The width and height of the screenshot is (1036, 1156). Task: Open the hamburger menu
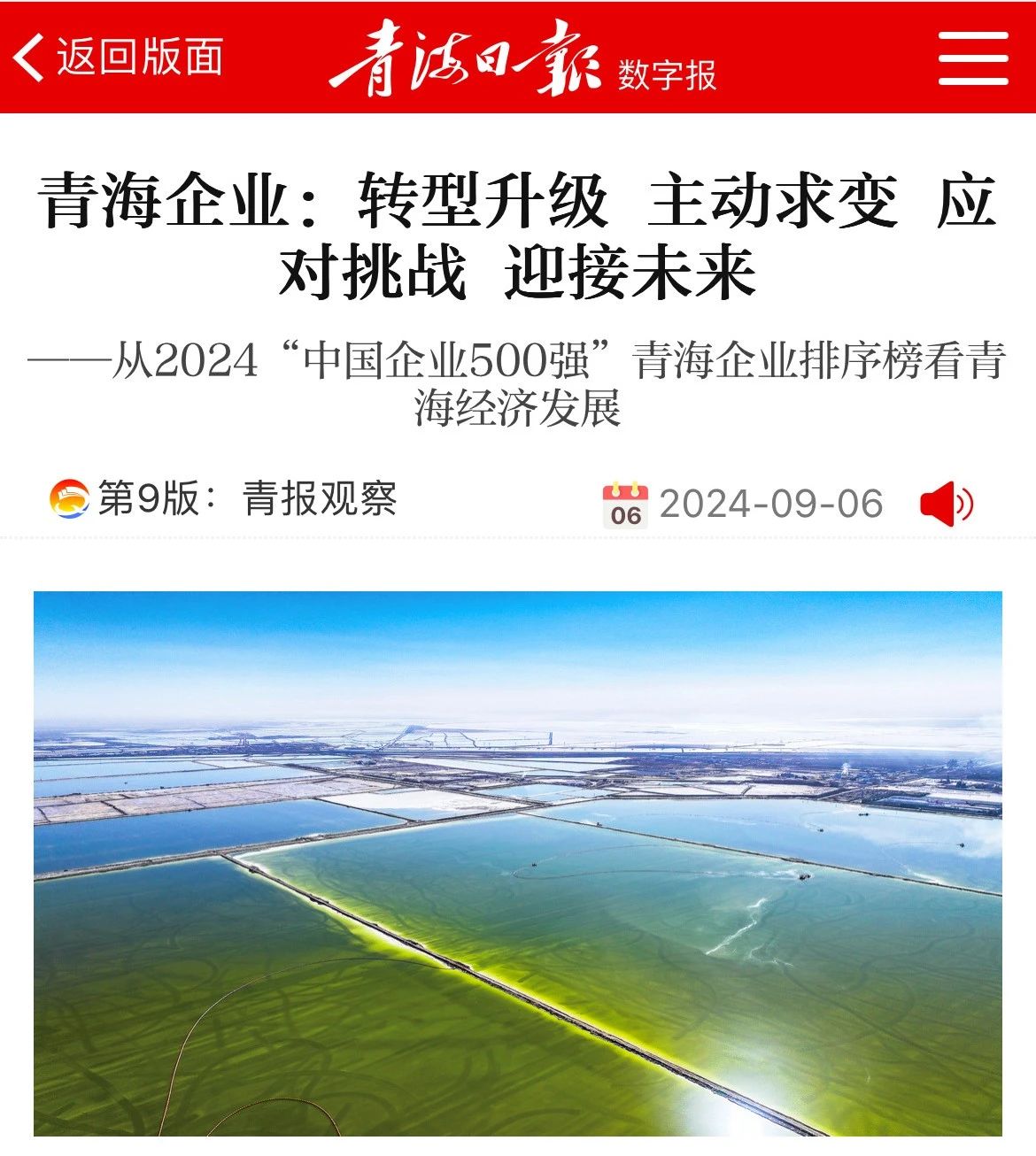[x=973, y=58]
